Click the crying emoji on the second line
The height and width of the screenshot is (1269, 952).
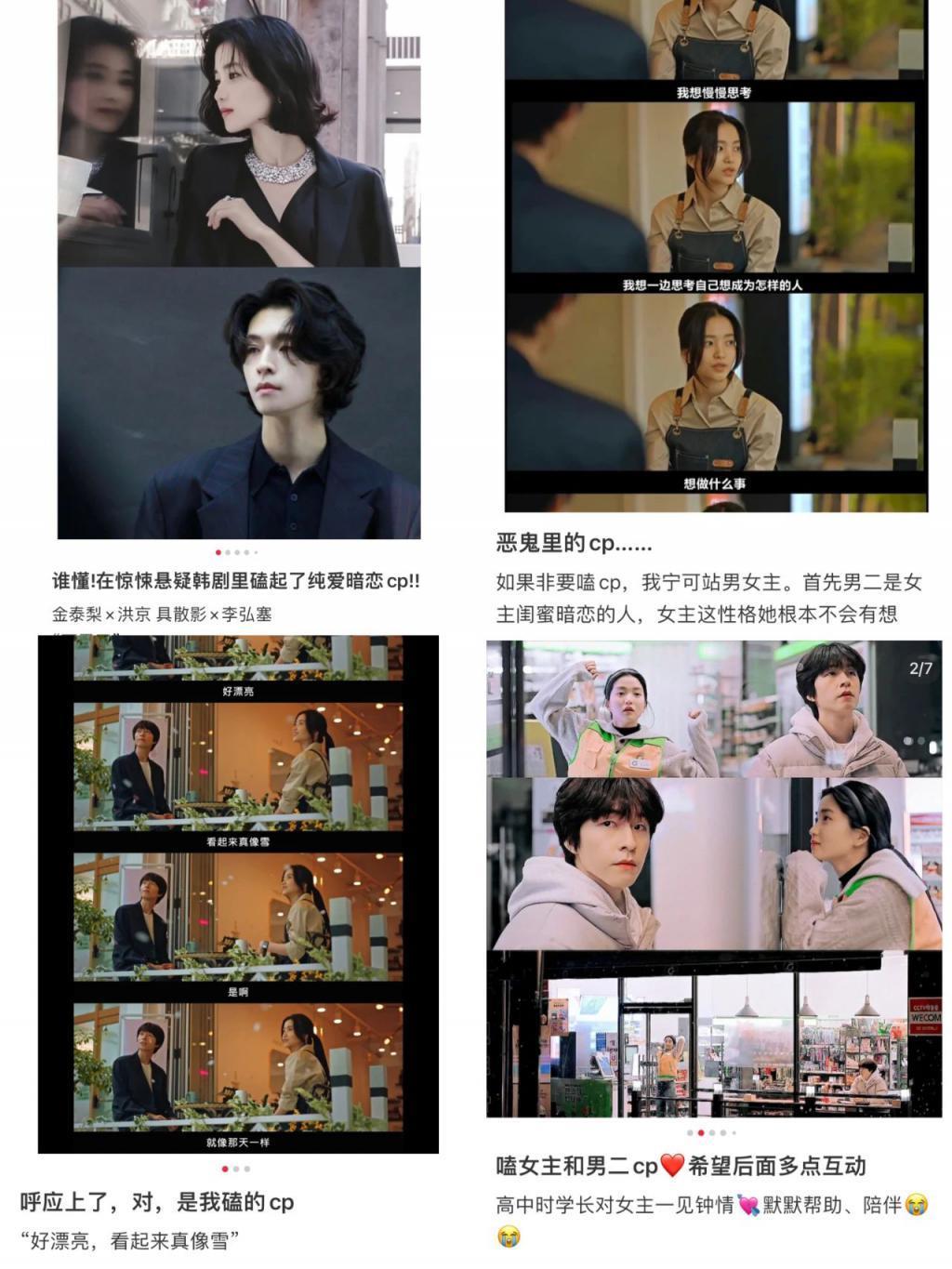(x=917, y=1207)
